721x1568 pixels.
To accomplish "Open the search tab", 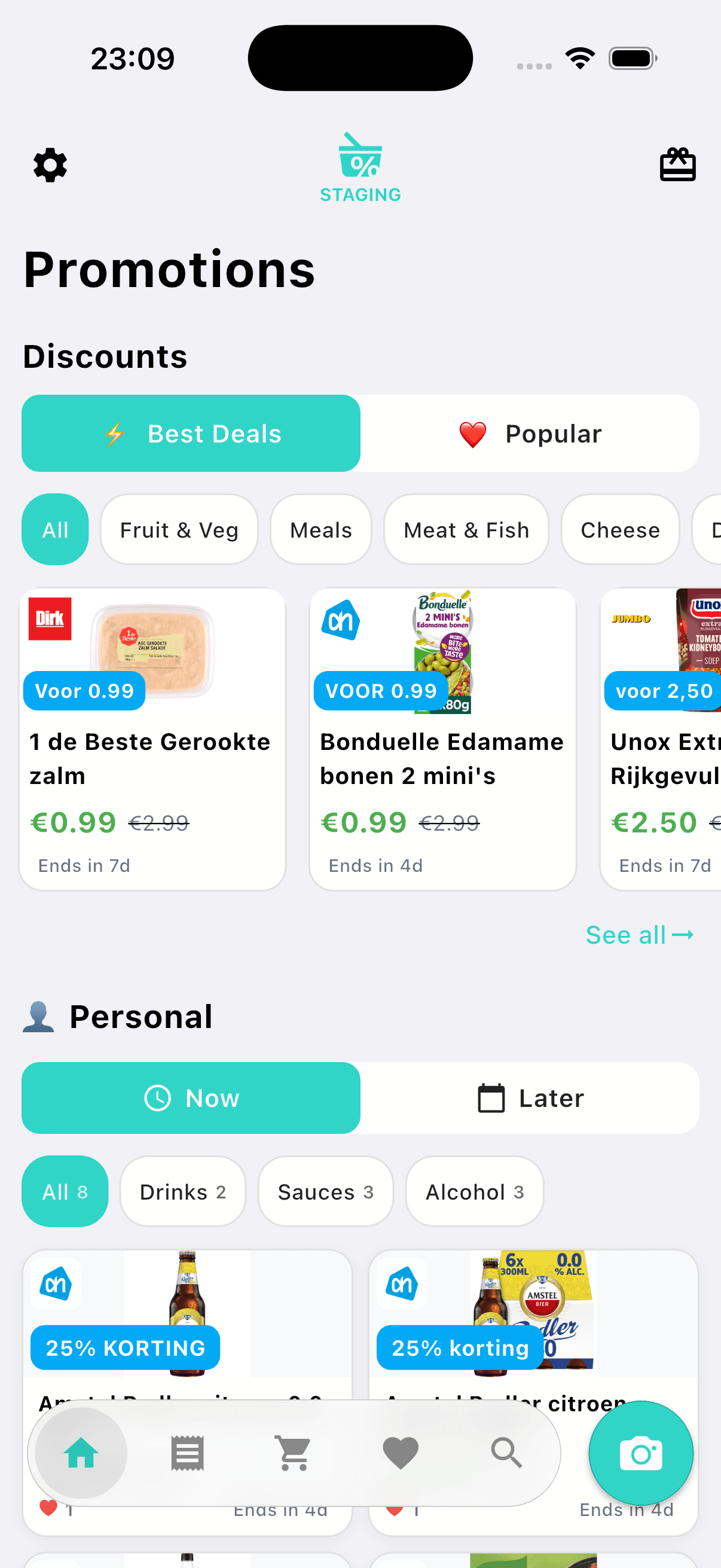I will pos(506,1454).
